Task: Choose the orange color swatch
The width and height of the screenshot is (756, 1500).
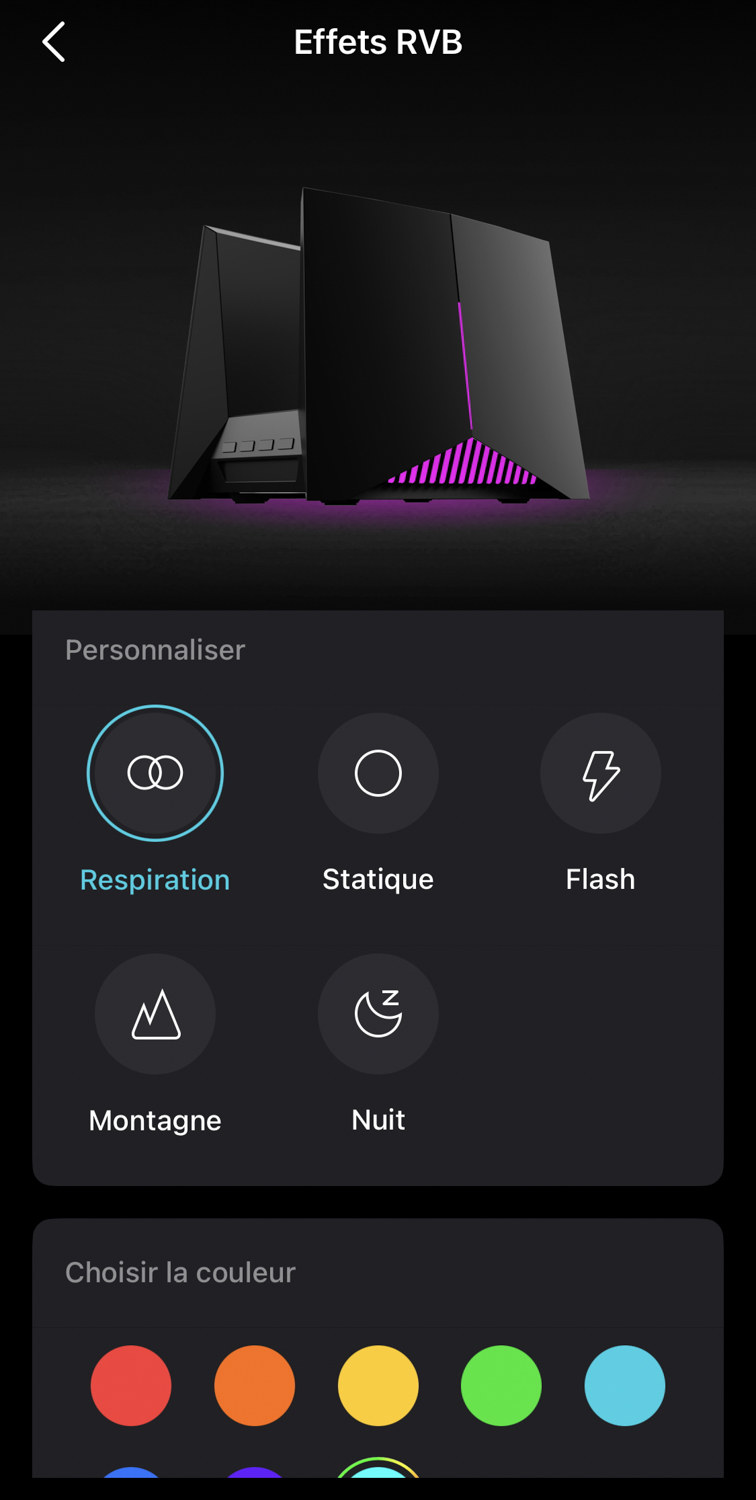Action: [x=254, y=1385]
